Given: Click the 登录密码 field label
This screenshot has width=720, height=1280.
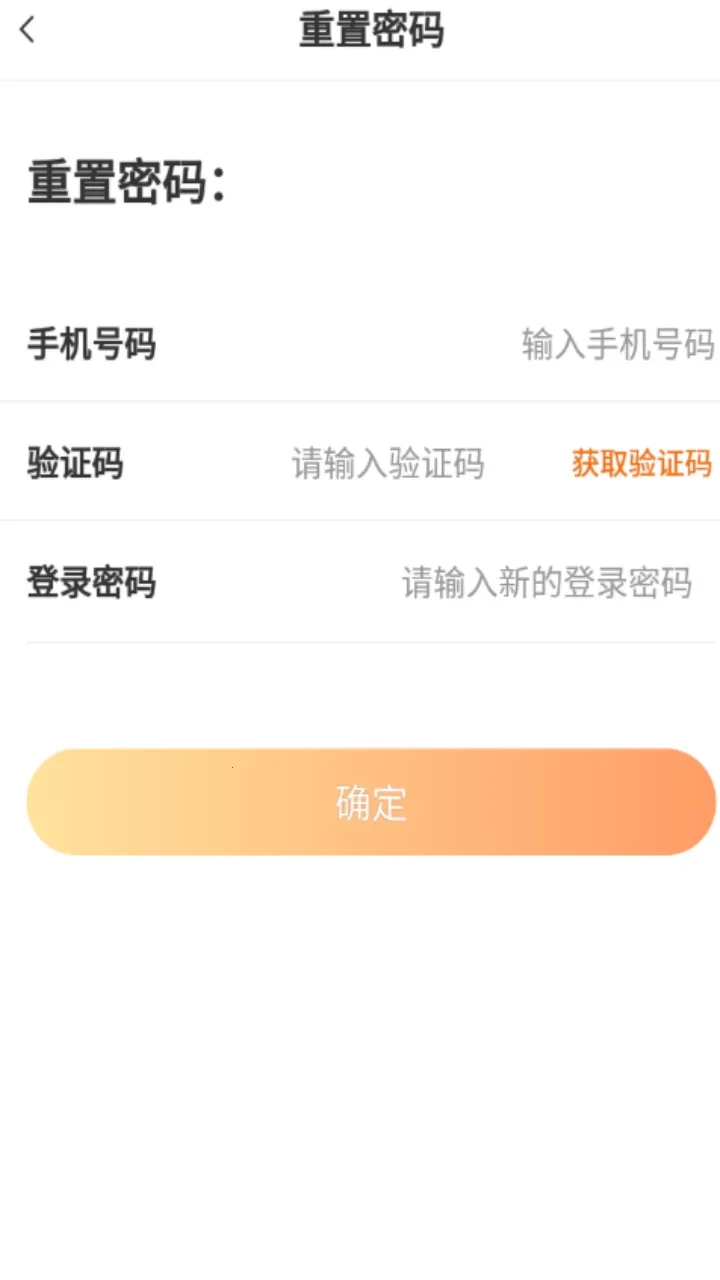Looking at the screenshot, I should click(x=91, y=583).
